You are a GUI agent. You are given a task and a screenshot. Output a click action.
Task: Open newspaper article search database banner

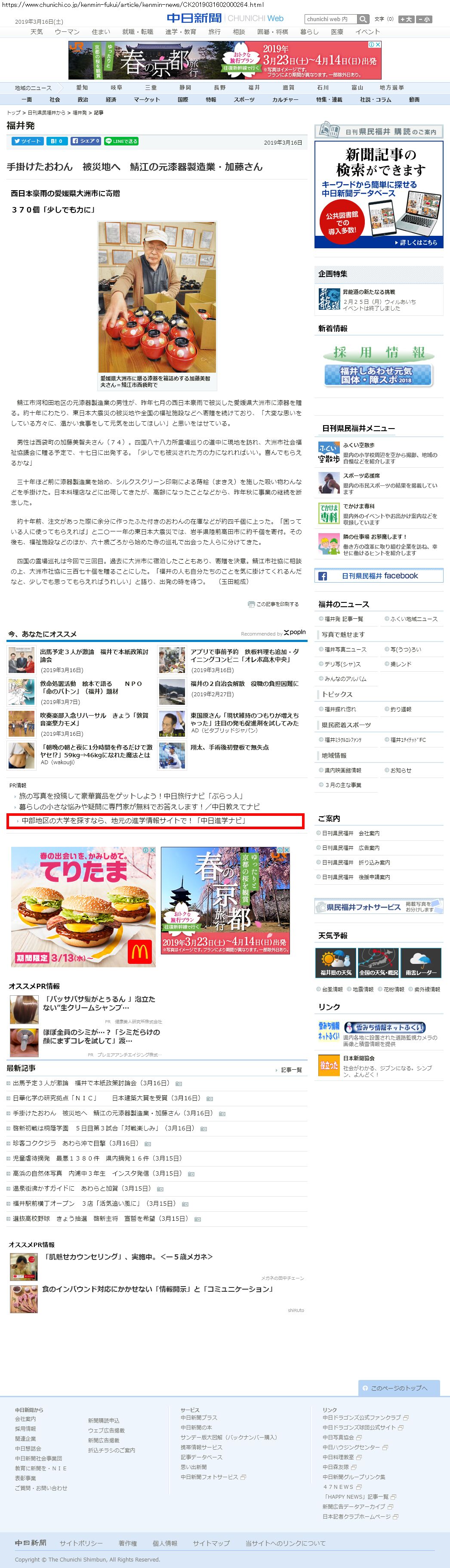[x=378, y=195]
